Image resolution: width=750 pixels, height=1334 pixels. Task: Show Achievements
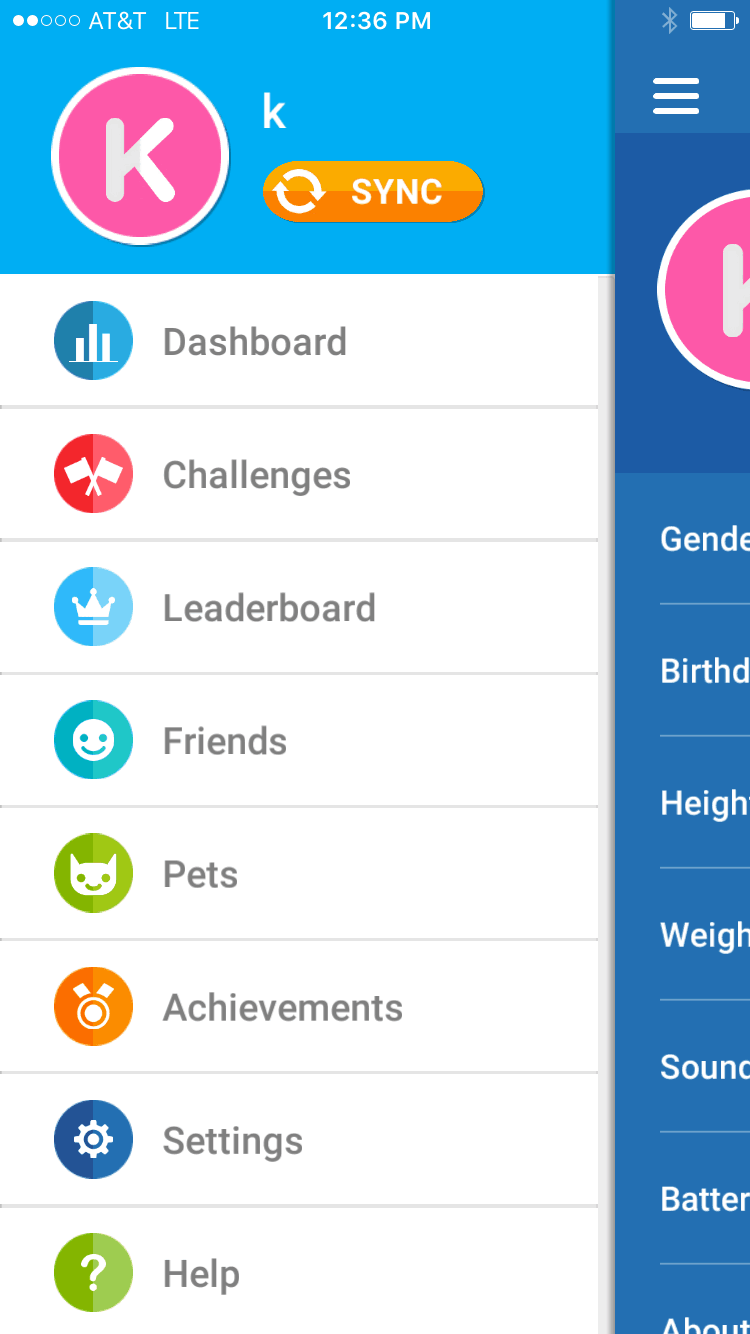click(x=299, y=1006)
